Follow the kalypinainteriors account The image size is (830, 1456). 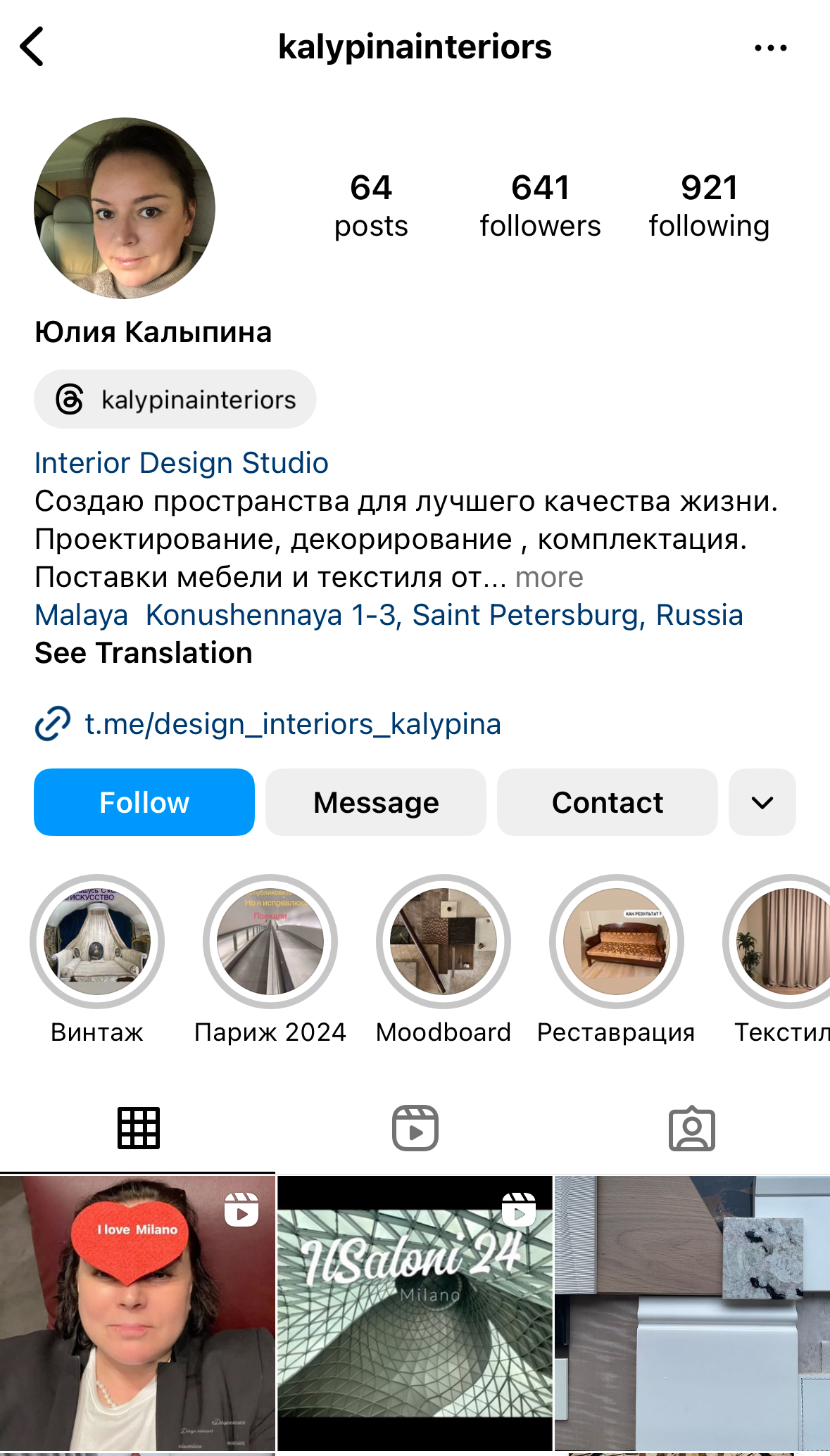click(144, 802)
